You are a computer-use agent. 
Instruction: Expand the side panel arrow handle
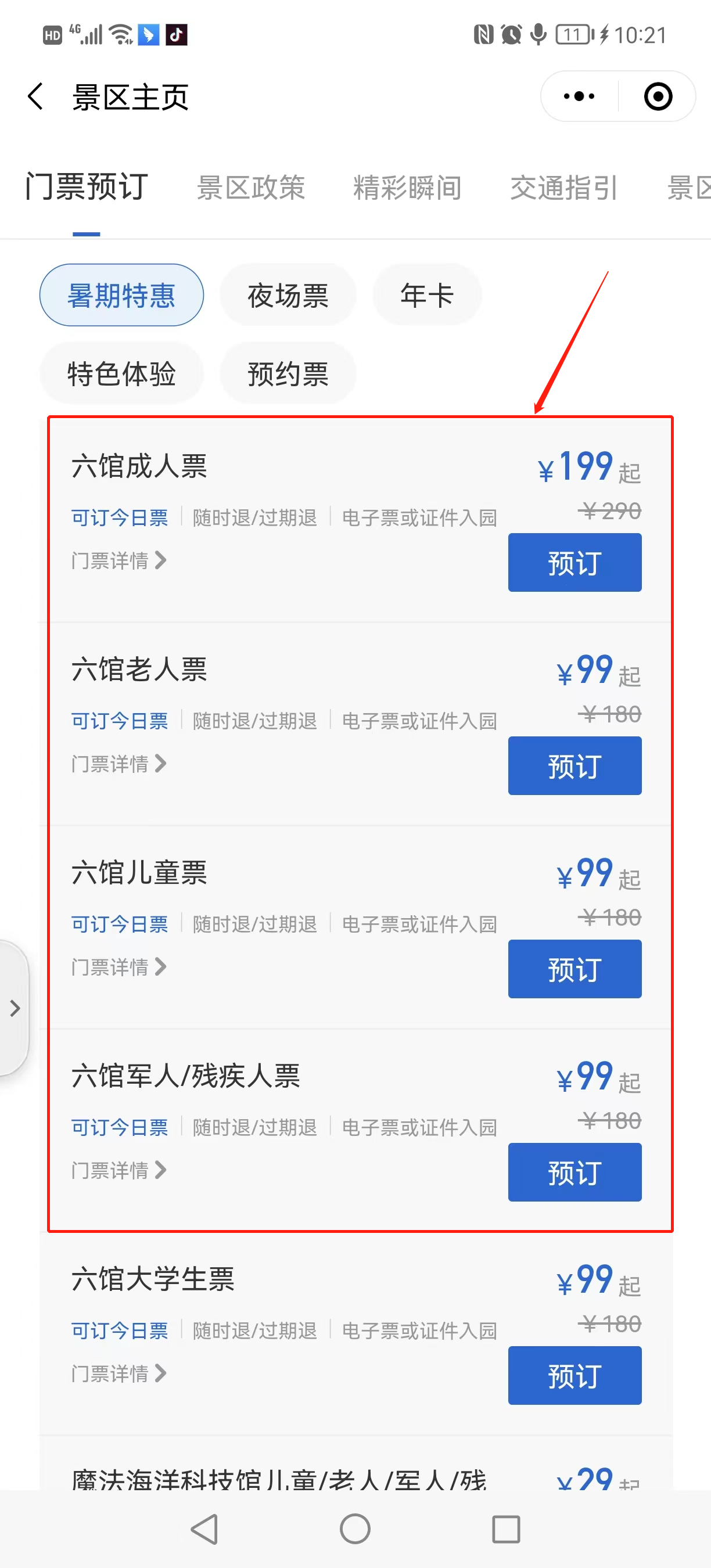click(x=15, y=1008)
